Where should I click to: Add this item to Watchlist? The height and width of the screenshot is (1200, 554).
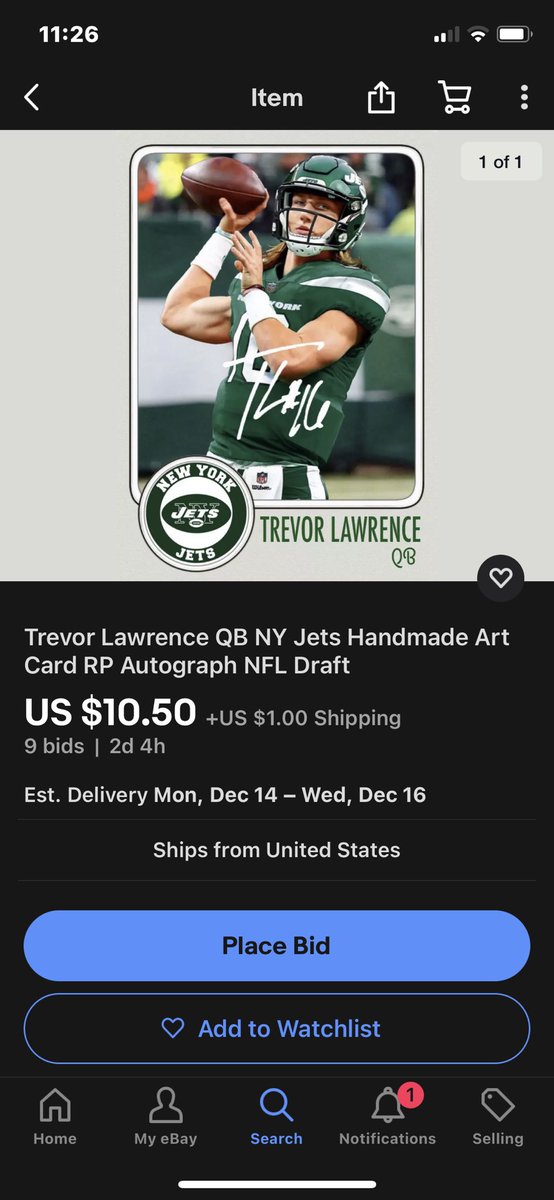pyautogui.click(x=277, y=1028)
